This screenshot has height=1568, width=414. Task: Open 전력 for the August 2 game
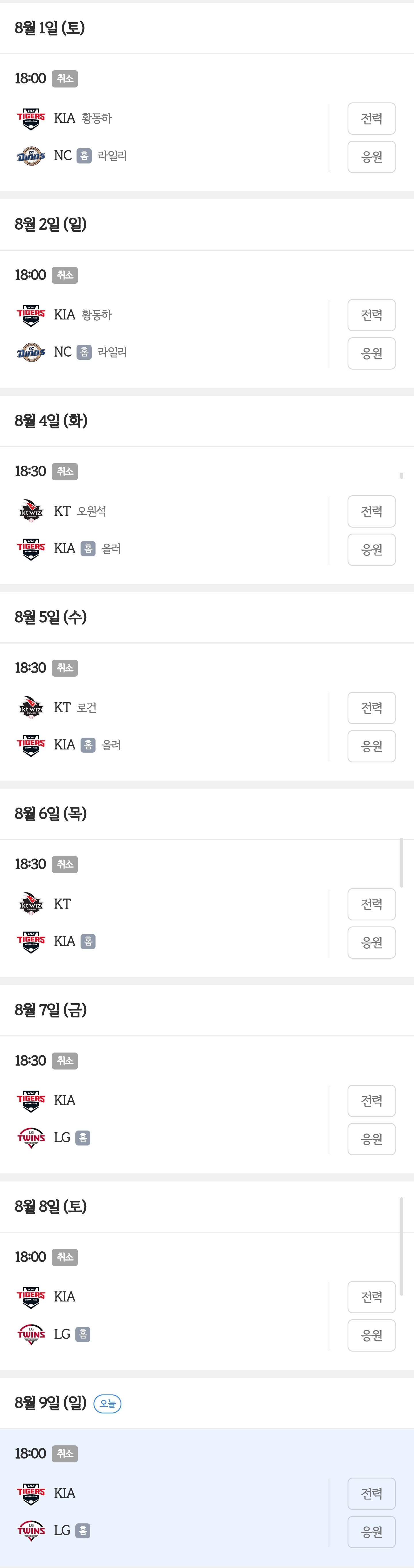point(371,315)
